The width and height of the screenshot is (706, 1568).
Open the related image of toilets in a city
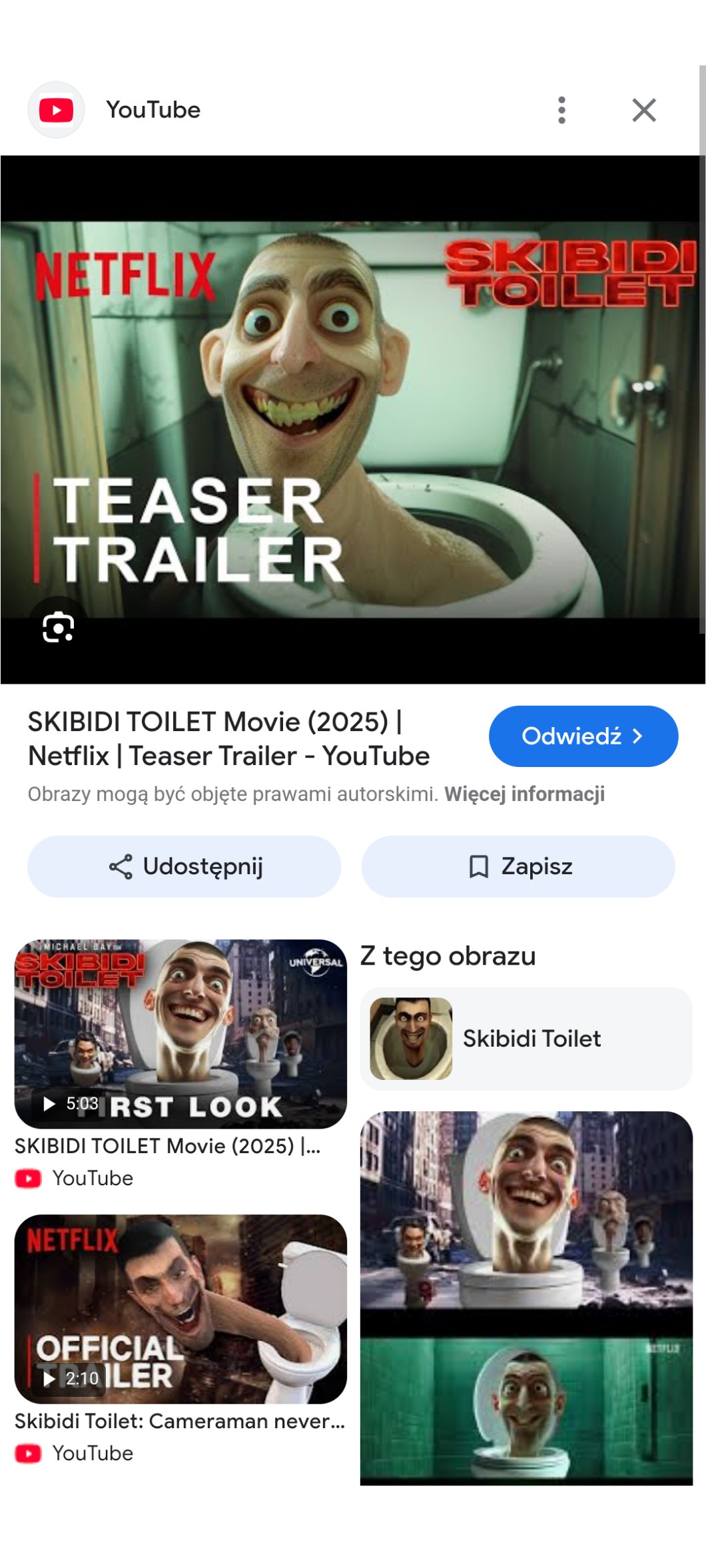tap(526, 1298)
